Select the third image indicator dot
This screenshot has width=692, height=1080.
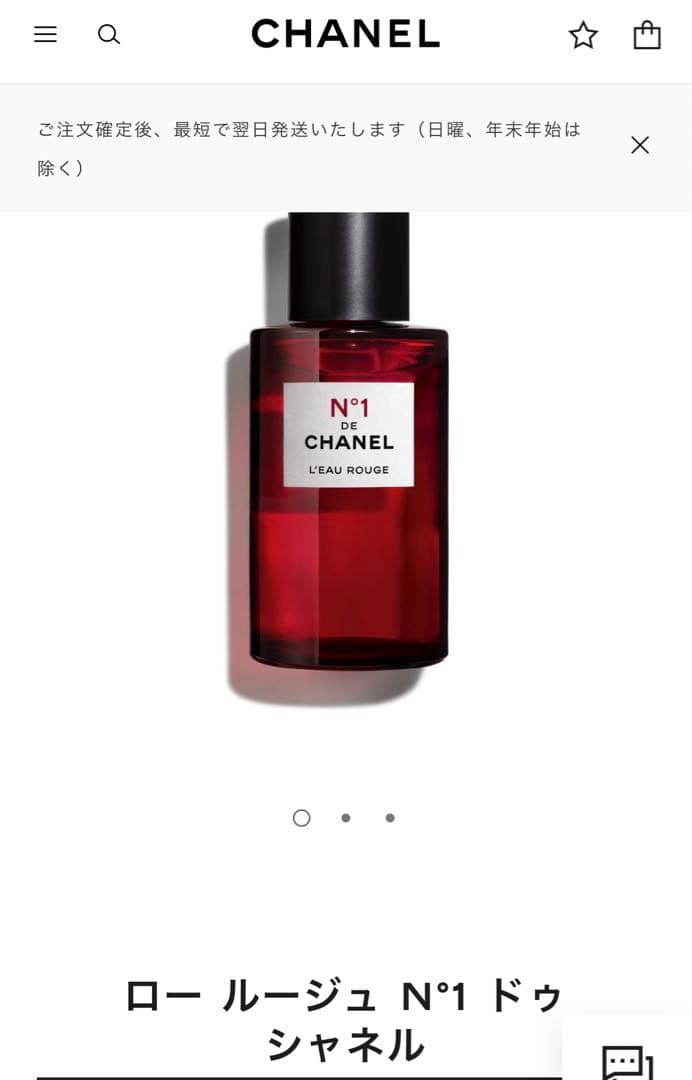pos(390,818)
